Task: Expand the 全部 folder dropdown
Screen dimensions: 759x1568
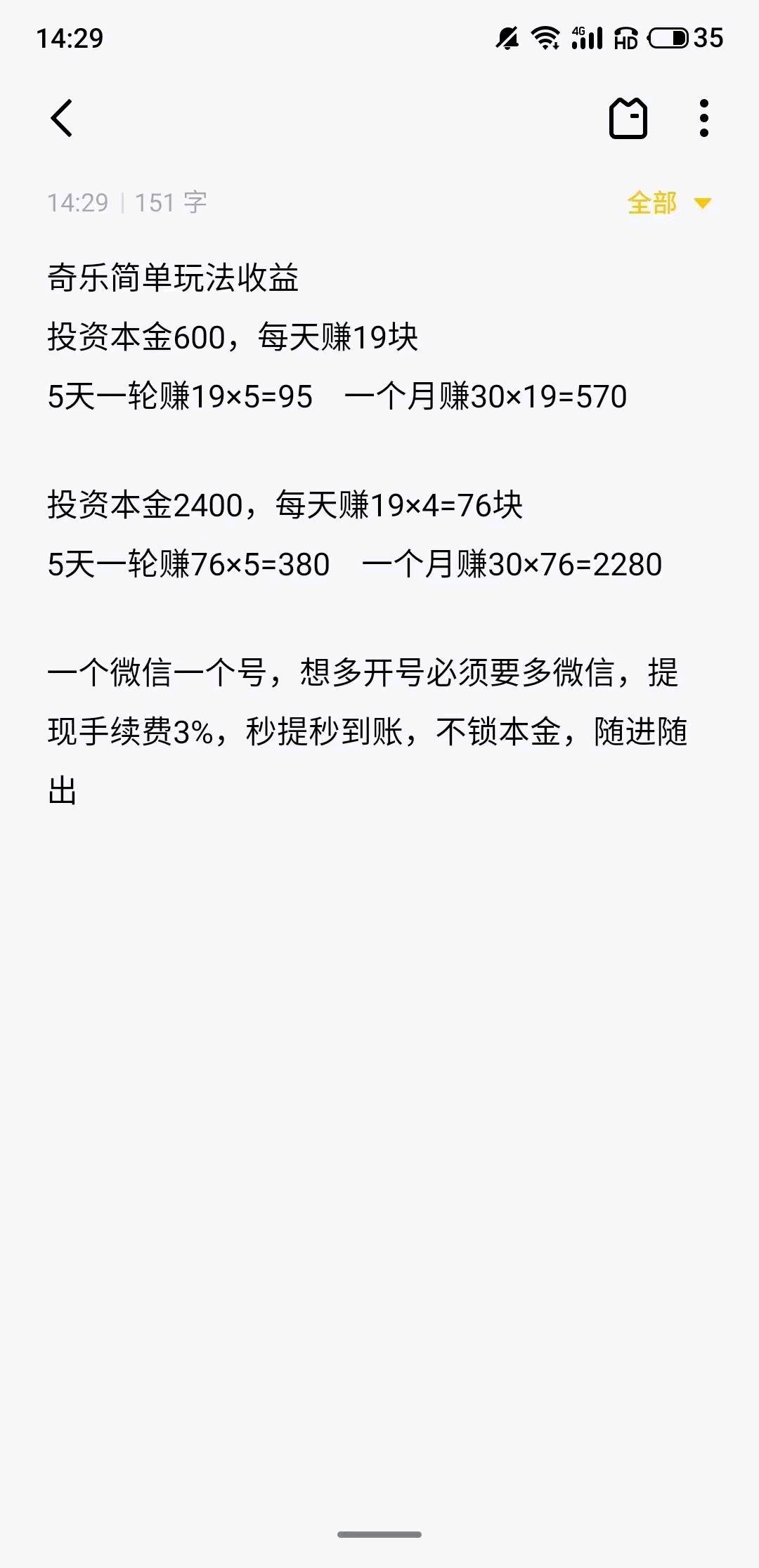Action: click(669, 203)
